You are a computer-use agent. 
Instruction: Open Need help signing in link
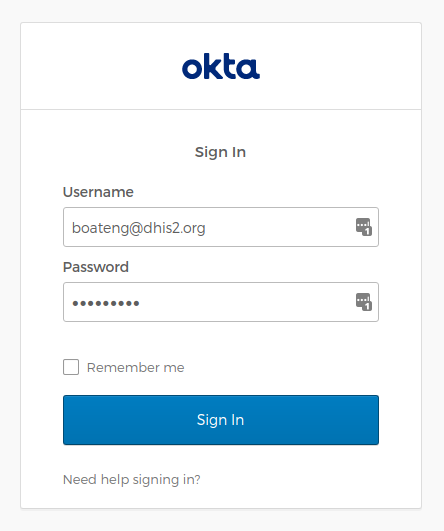(x=132, y=480)
